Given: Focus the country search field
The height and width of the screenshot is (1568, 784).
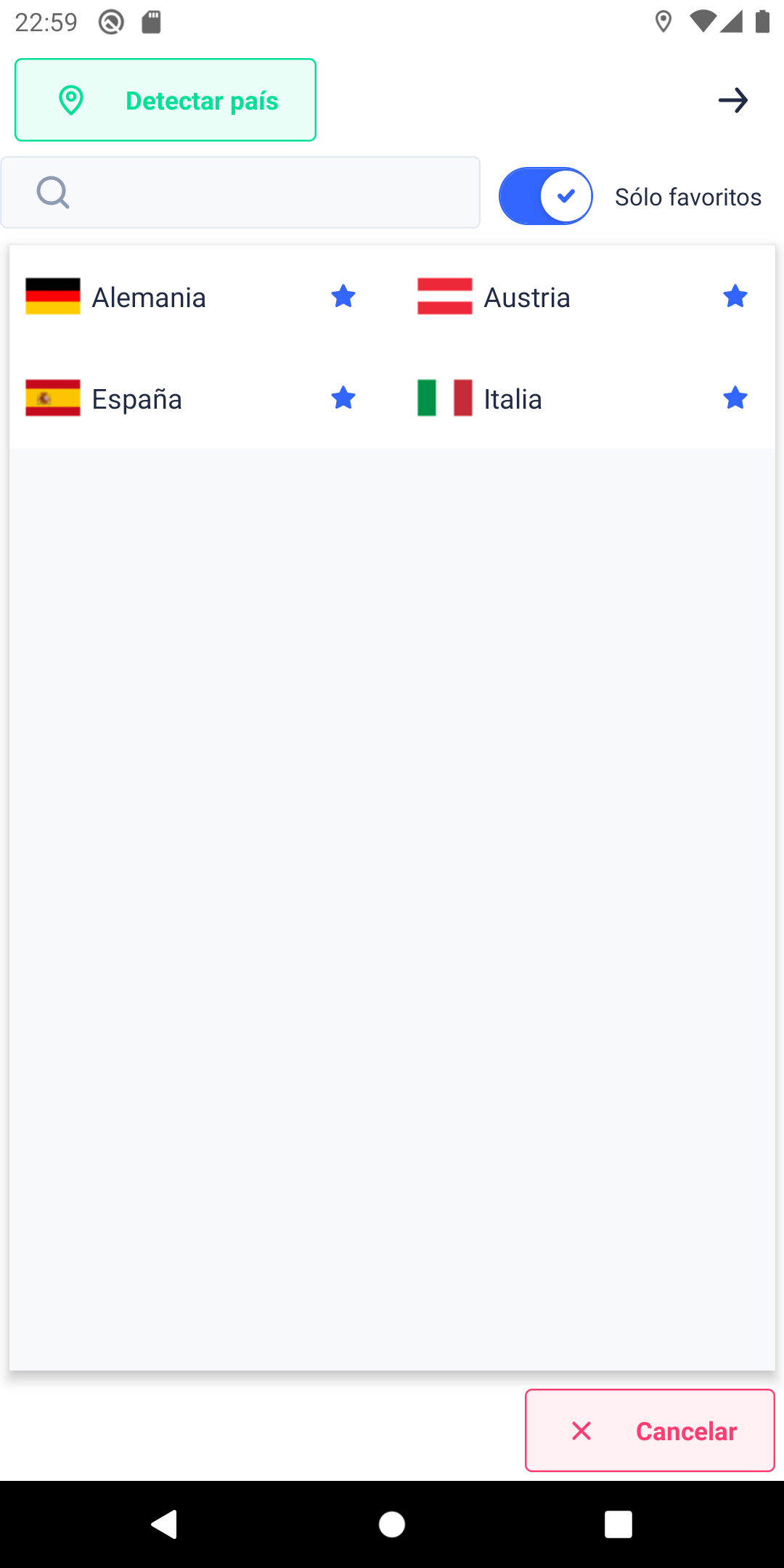Looking at the screenshot, I should (240, 192).
